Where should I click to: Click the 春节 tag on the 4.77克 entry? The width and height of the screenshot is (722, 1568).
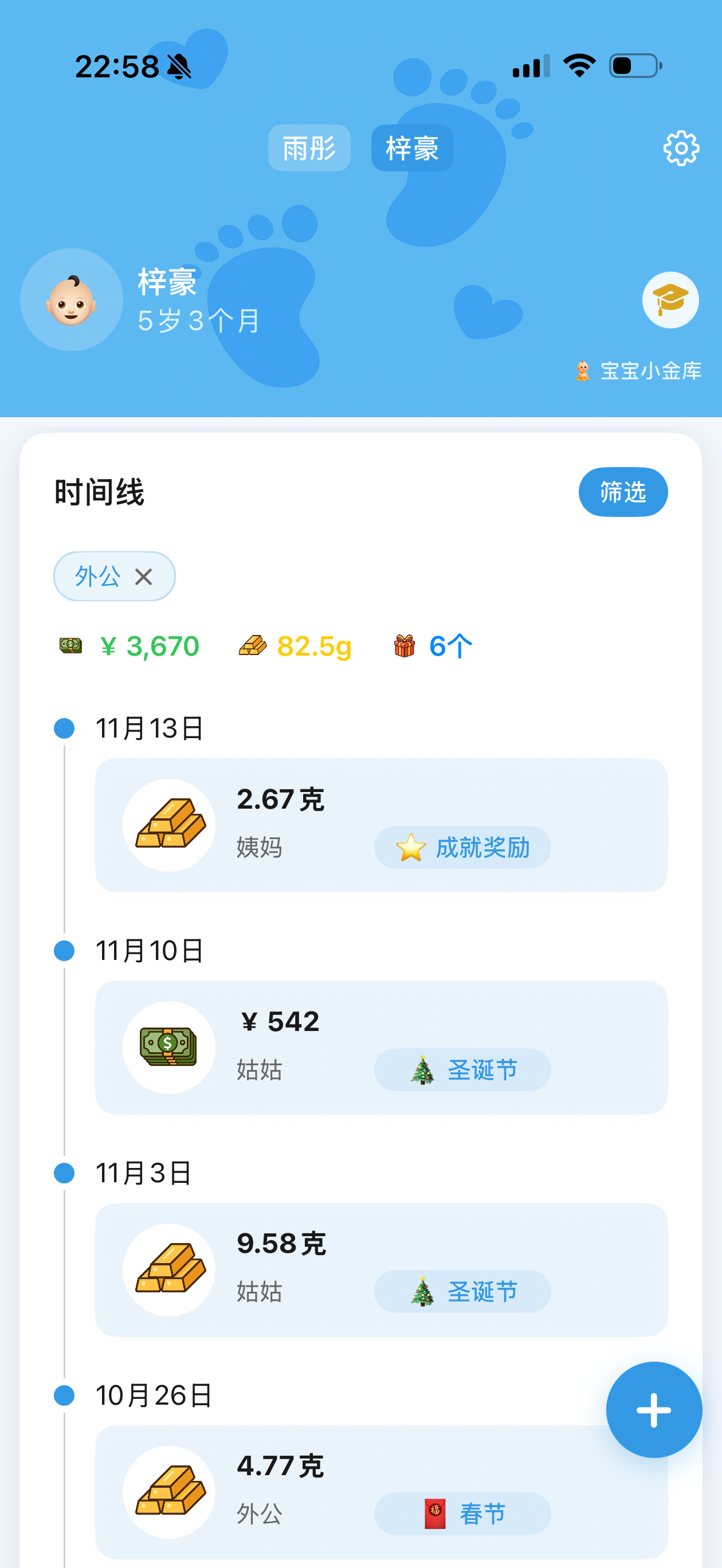coord(462,1515)
